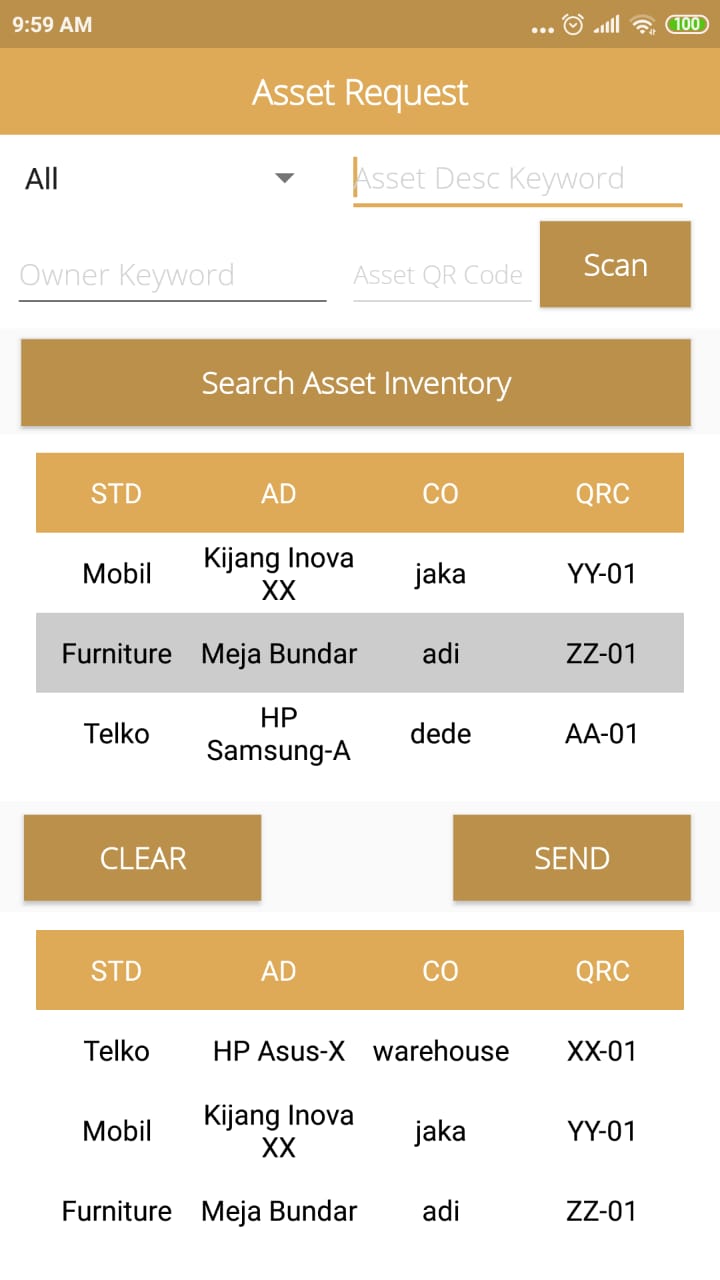Focus the Asset Desc Keyword field
The height and width of the screenshot is (1280, 720).
517,179
